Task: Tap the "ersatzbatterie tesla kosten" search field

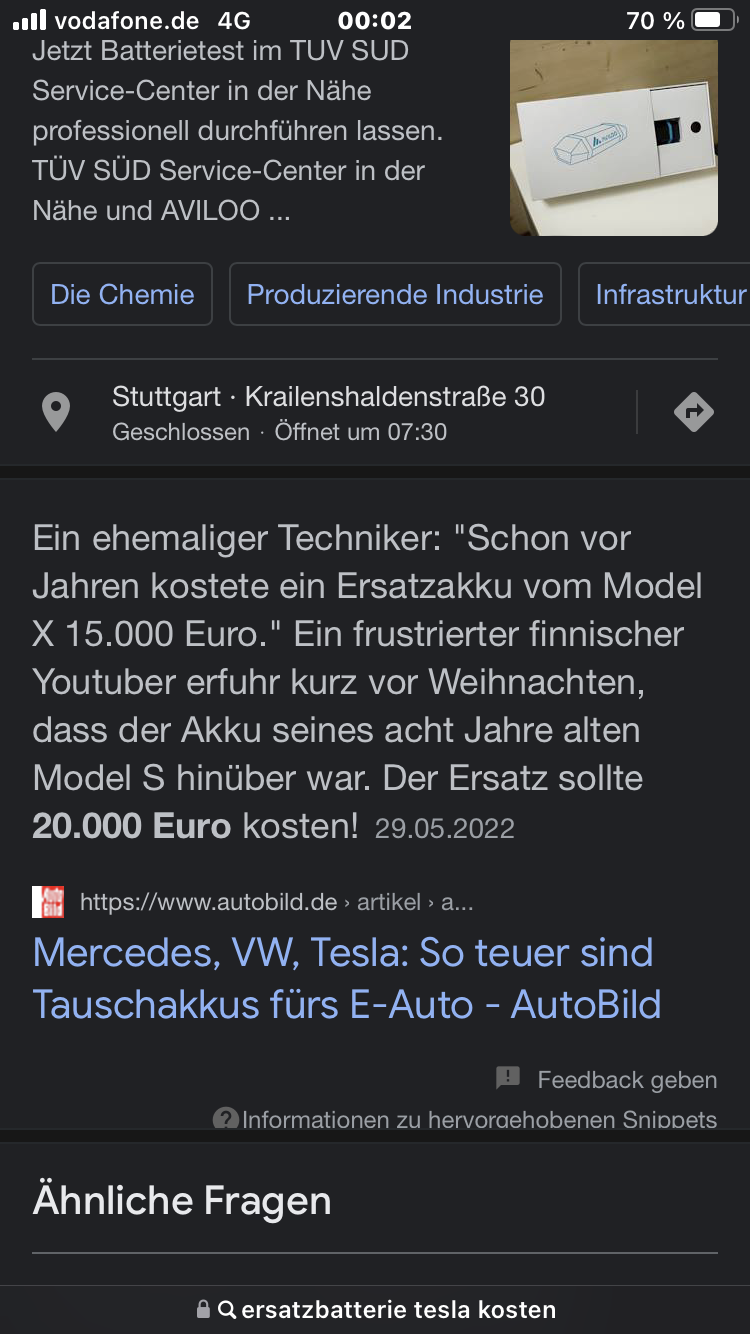Action: point(398,1309)
